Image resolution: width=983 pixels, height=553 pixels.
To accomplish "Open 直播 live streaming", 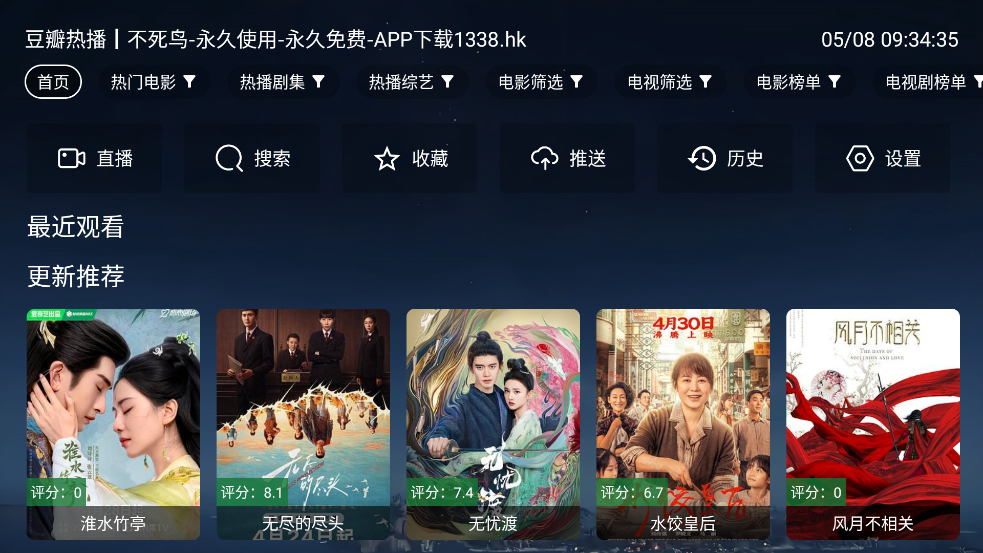I will pos(94,158).
